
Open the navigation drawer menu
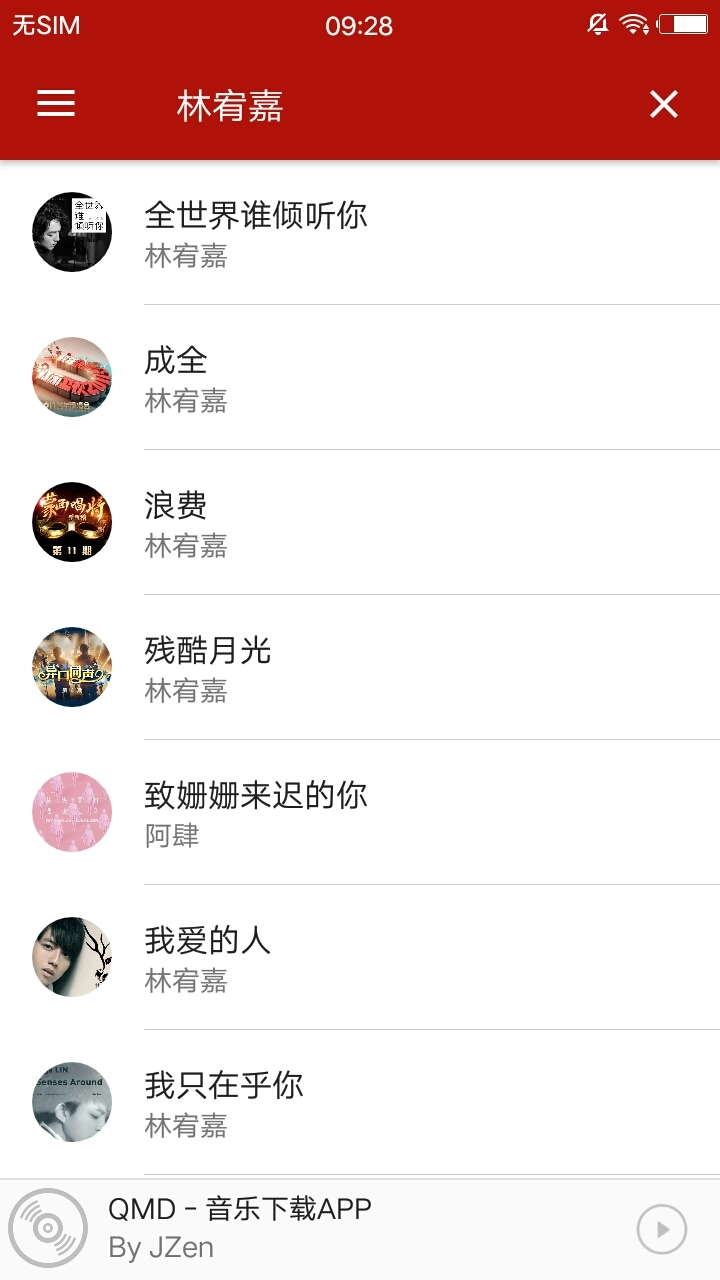coord(55,103)
